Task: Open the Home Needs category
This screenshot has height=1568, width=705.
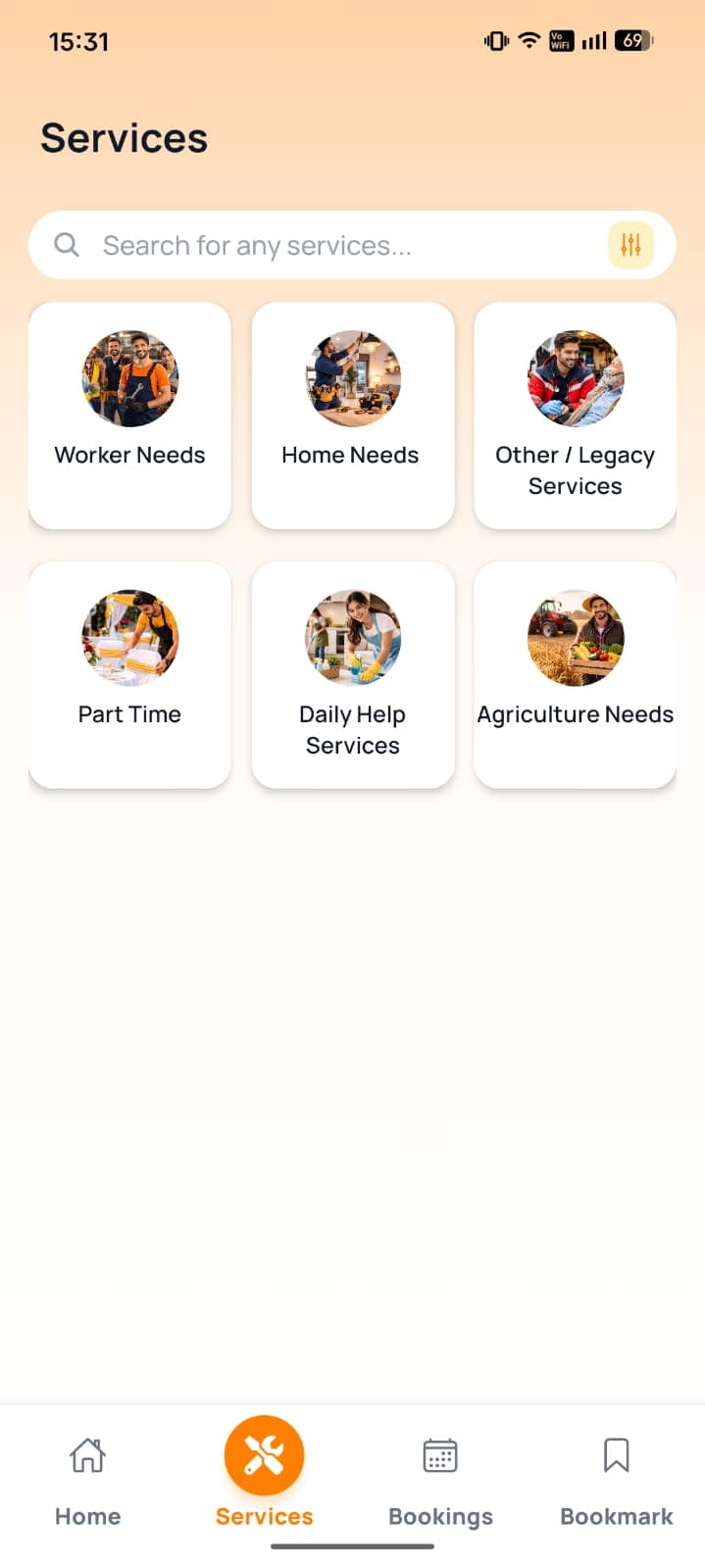Action: point(352,416)
